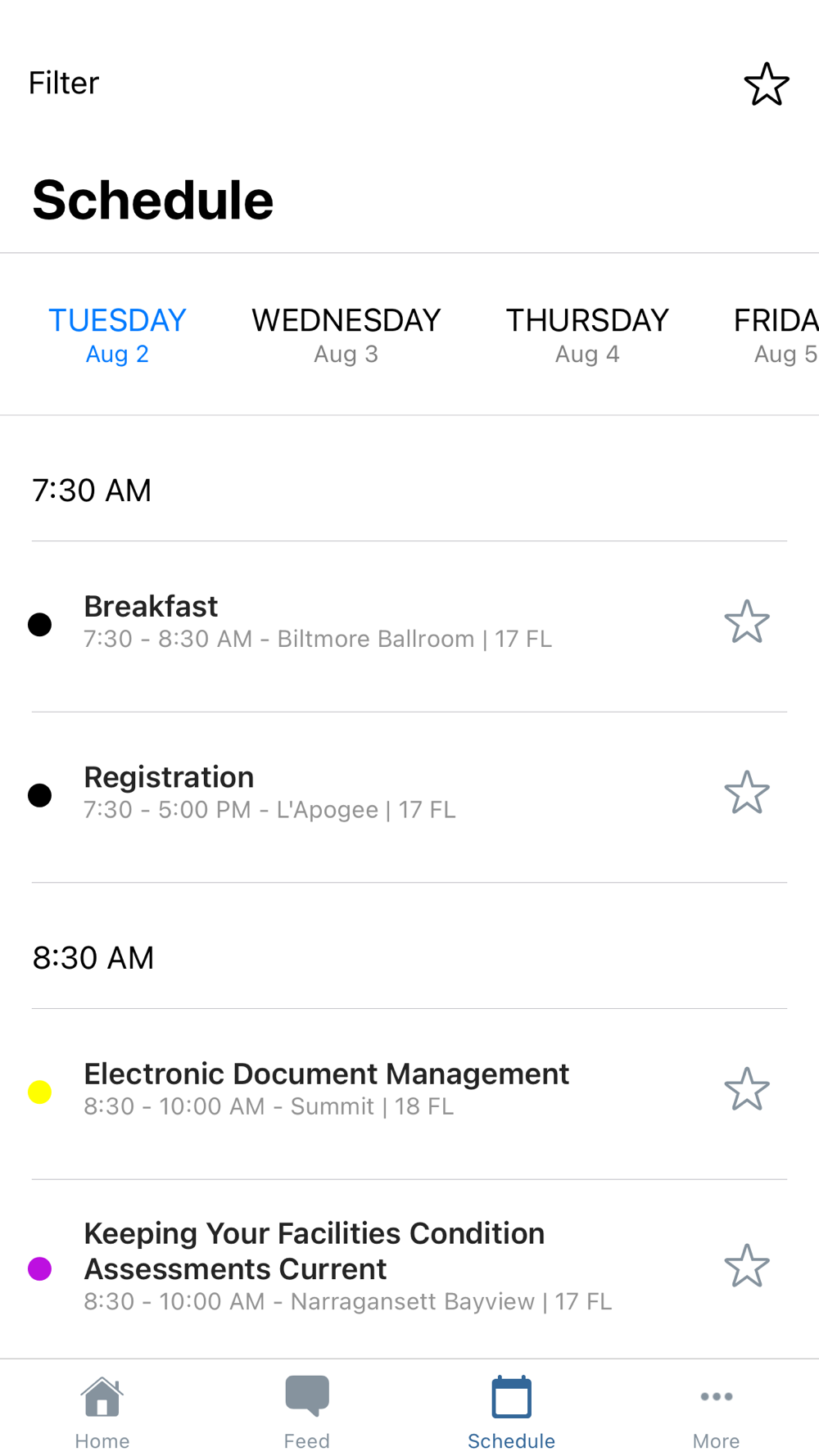This screenshot has height=1456, width=819.
Task: Star the Electronic Document Management session
Action: (x=747, y=1089)
